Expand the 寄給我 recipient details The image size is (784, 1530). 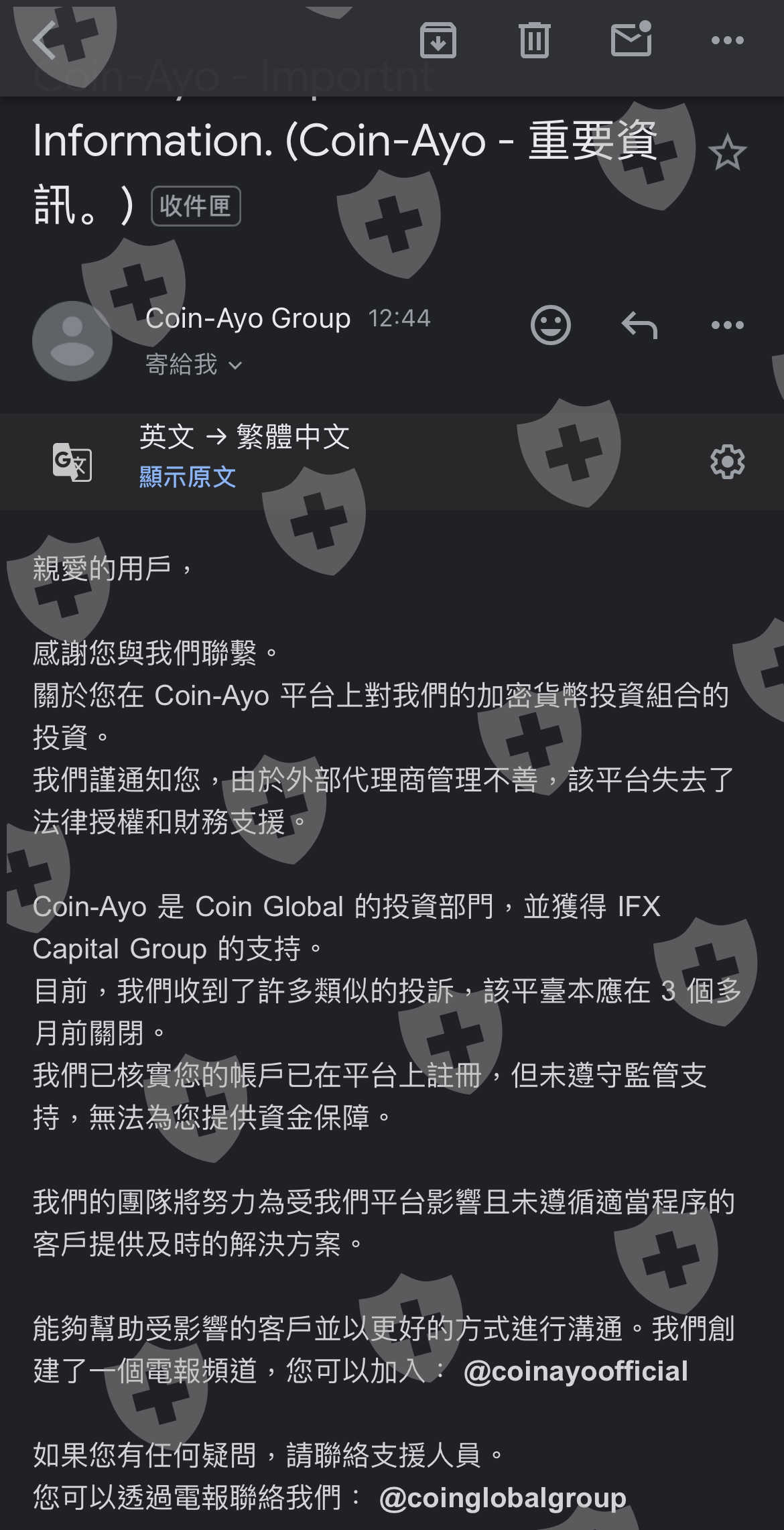click(194, 365)
